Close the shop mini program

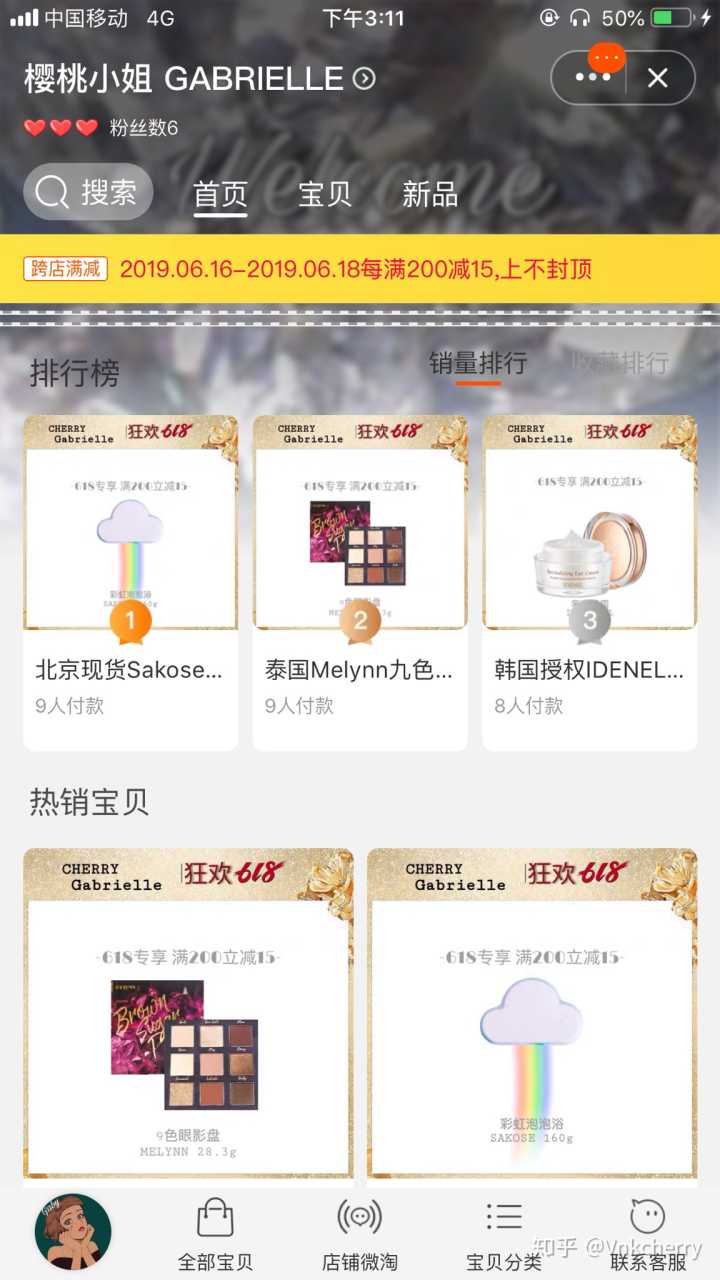click(x=657, y=77)
